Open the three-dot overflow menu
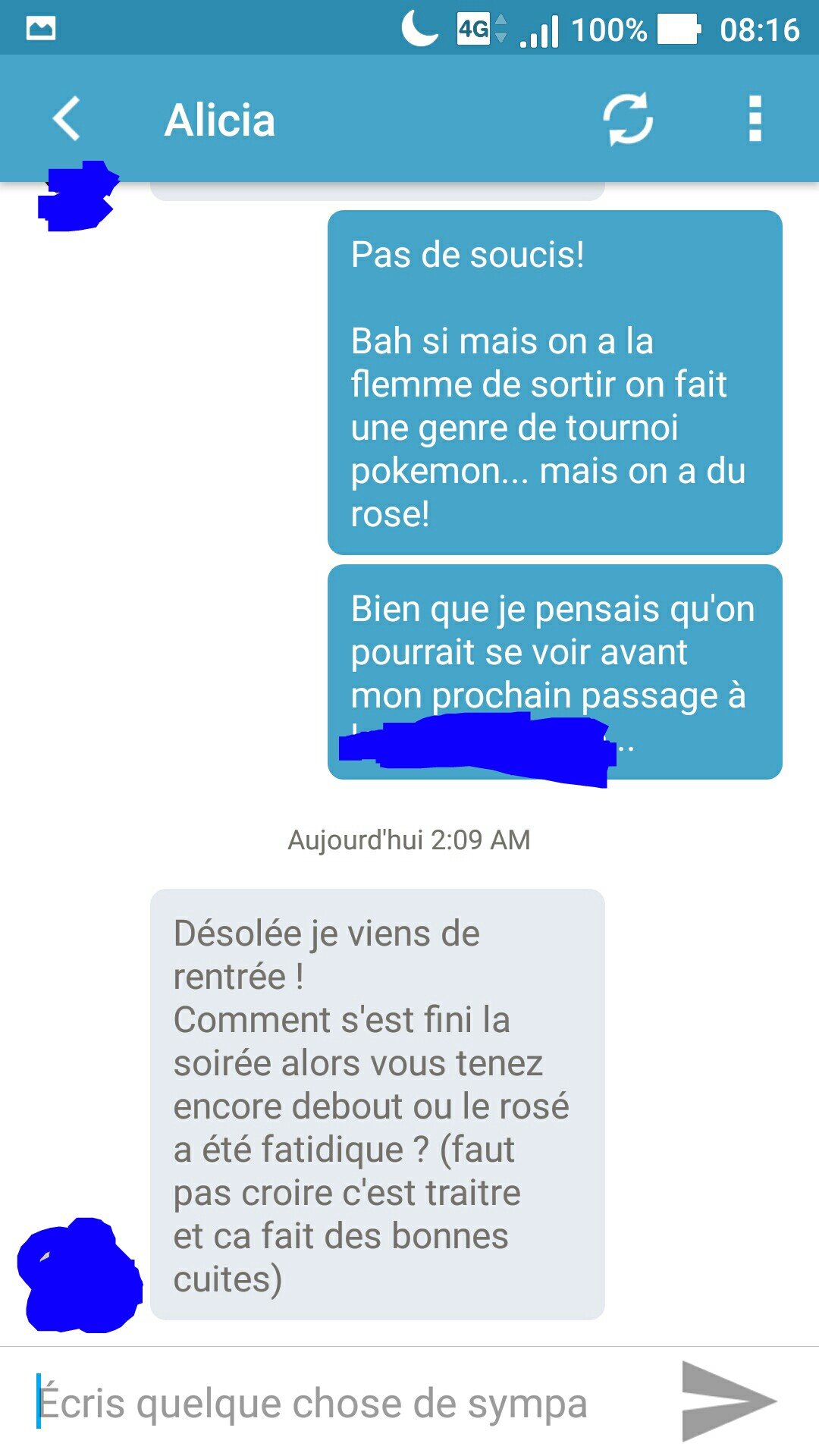Viewport: 819px width, 1456px height. pos(755,118)
